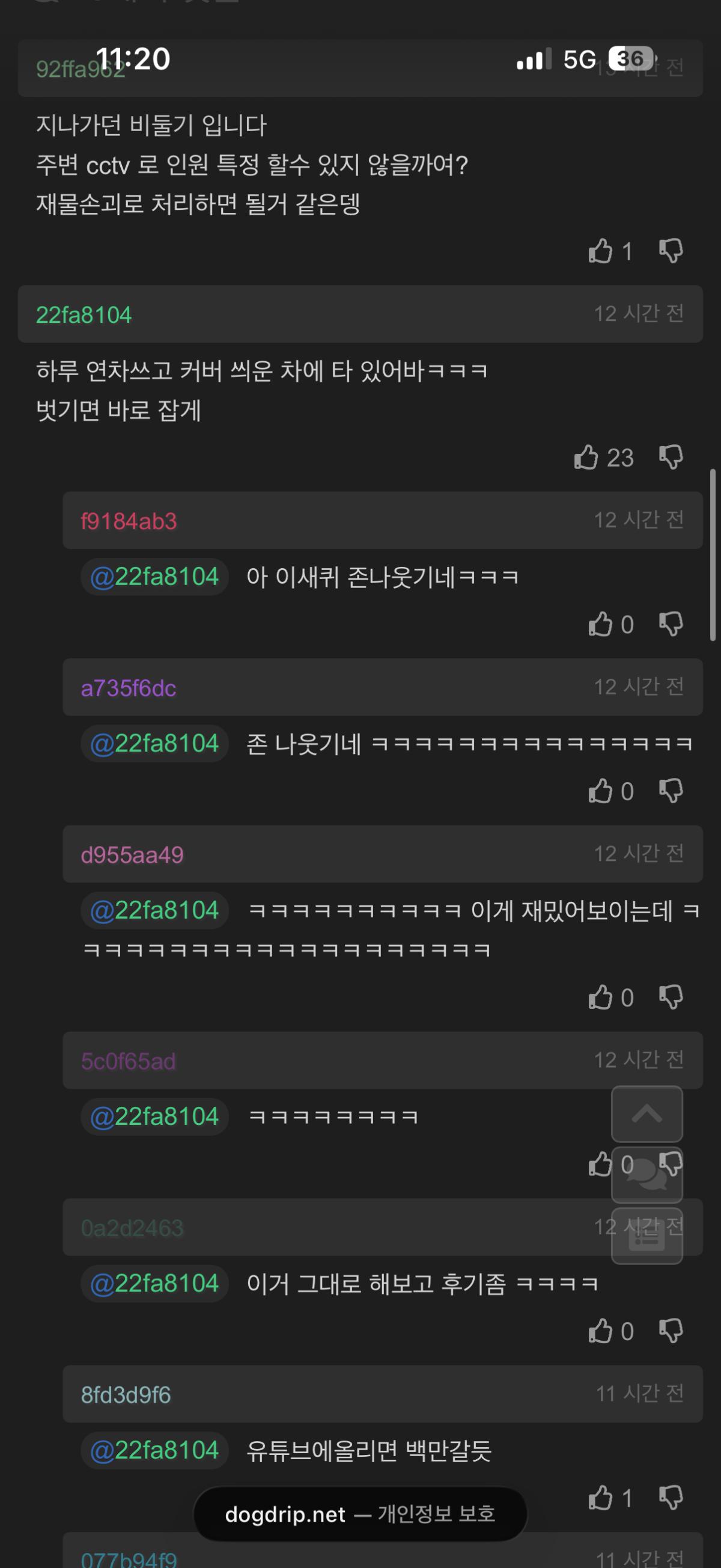Upvote d955aa49's reply
The width and height of the screenshot is (721, 1568).
600,997
